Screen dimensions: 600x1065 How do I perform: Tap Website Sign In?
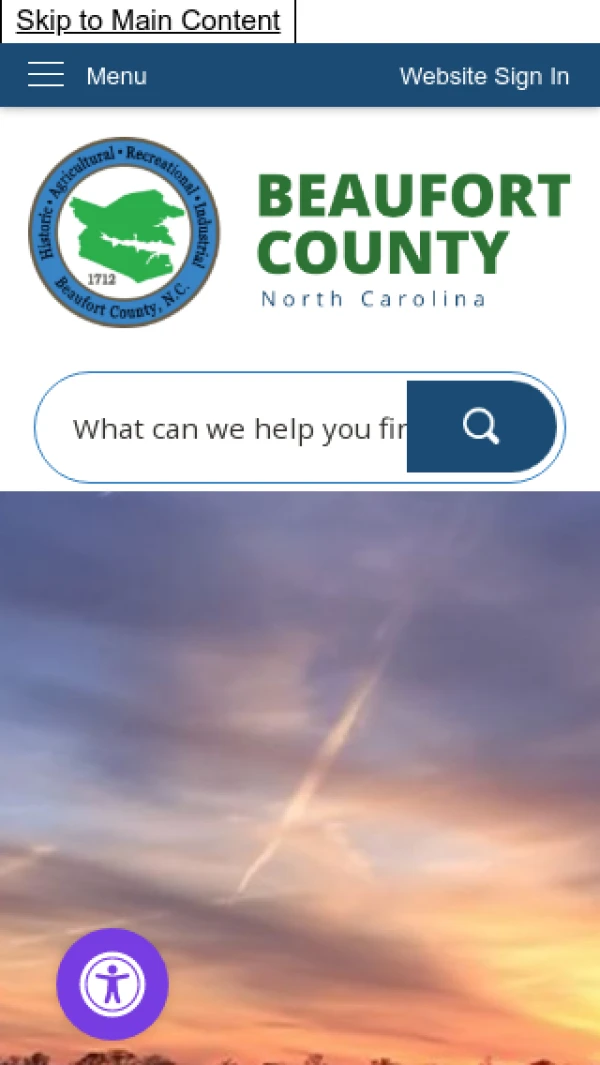pyautogui.click(x=484, y=76)
